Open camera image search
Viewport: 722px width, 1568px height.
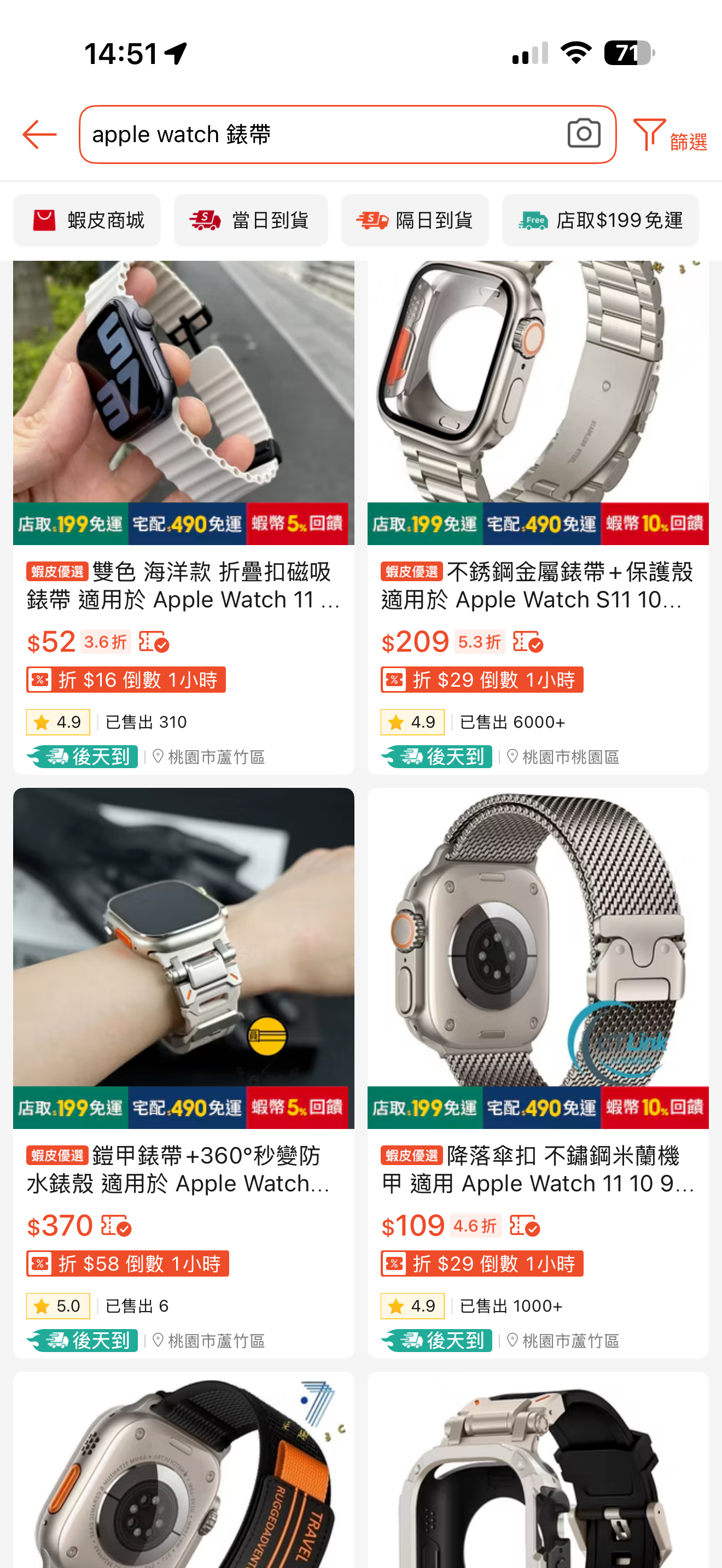coord(583,133)
